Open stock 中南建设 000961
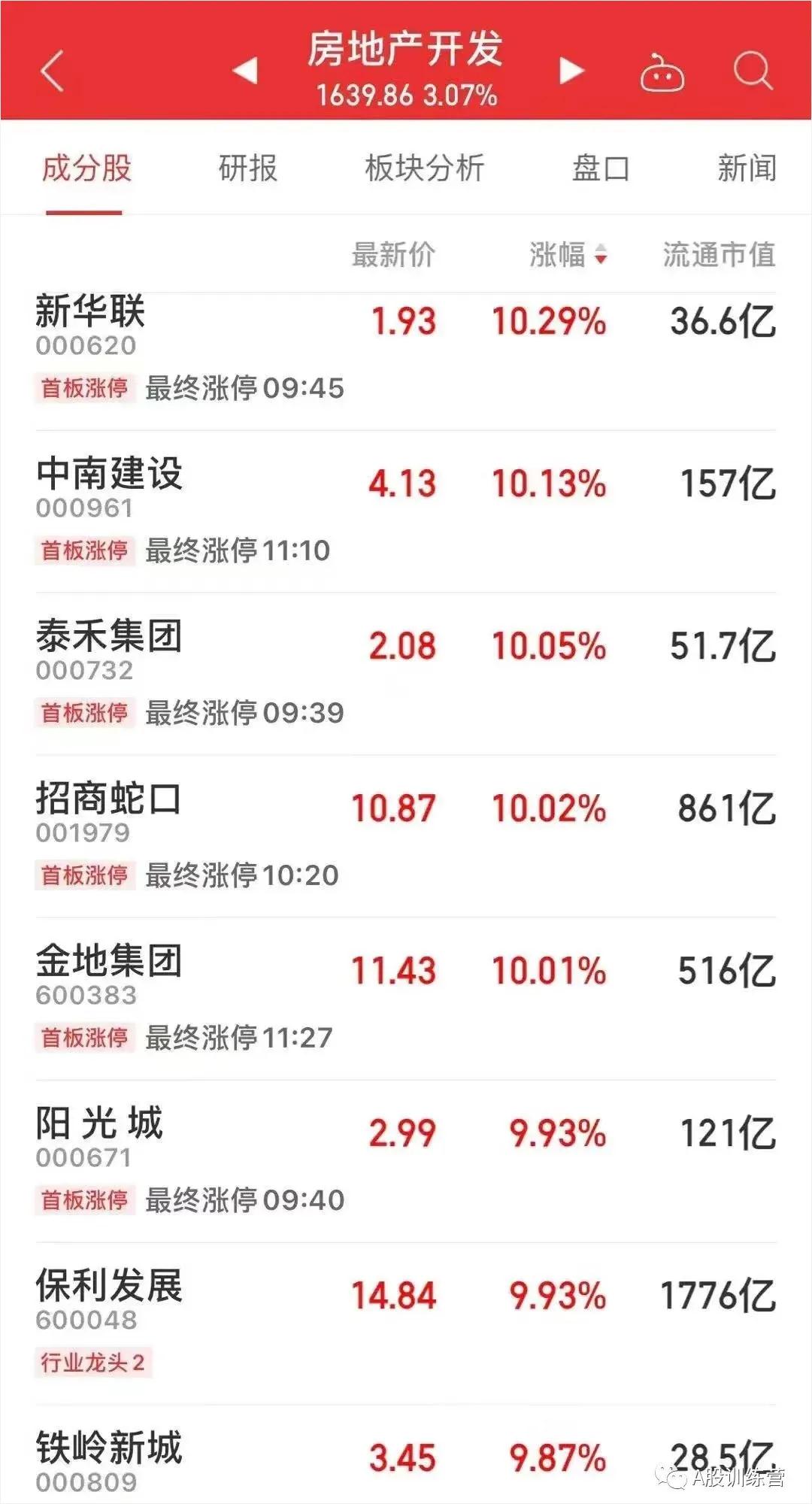The width and height of the screenshot is (812, 1504). click(x=406, y=511)
